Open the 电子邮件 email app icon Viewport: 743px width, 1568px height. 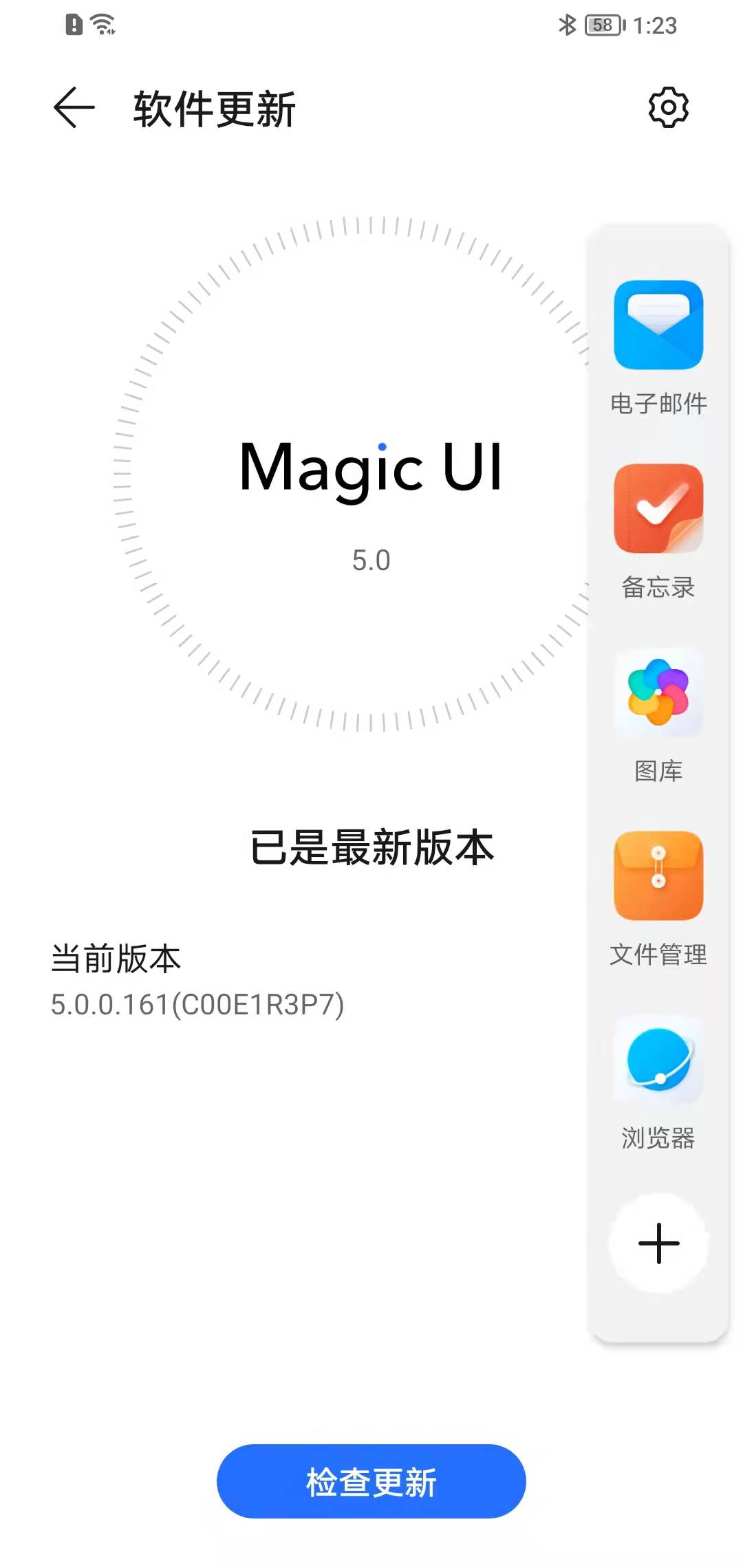point(658,325)
